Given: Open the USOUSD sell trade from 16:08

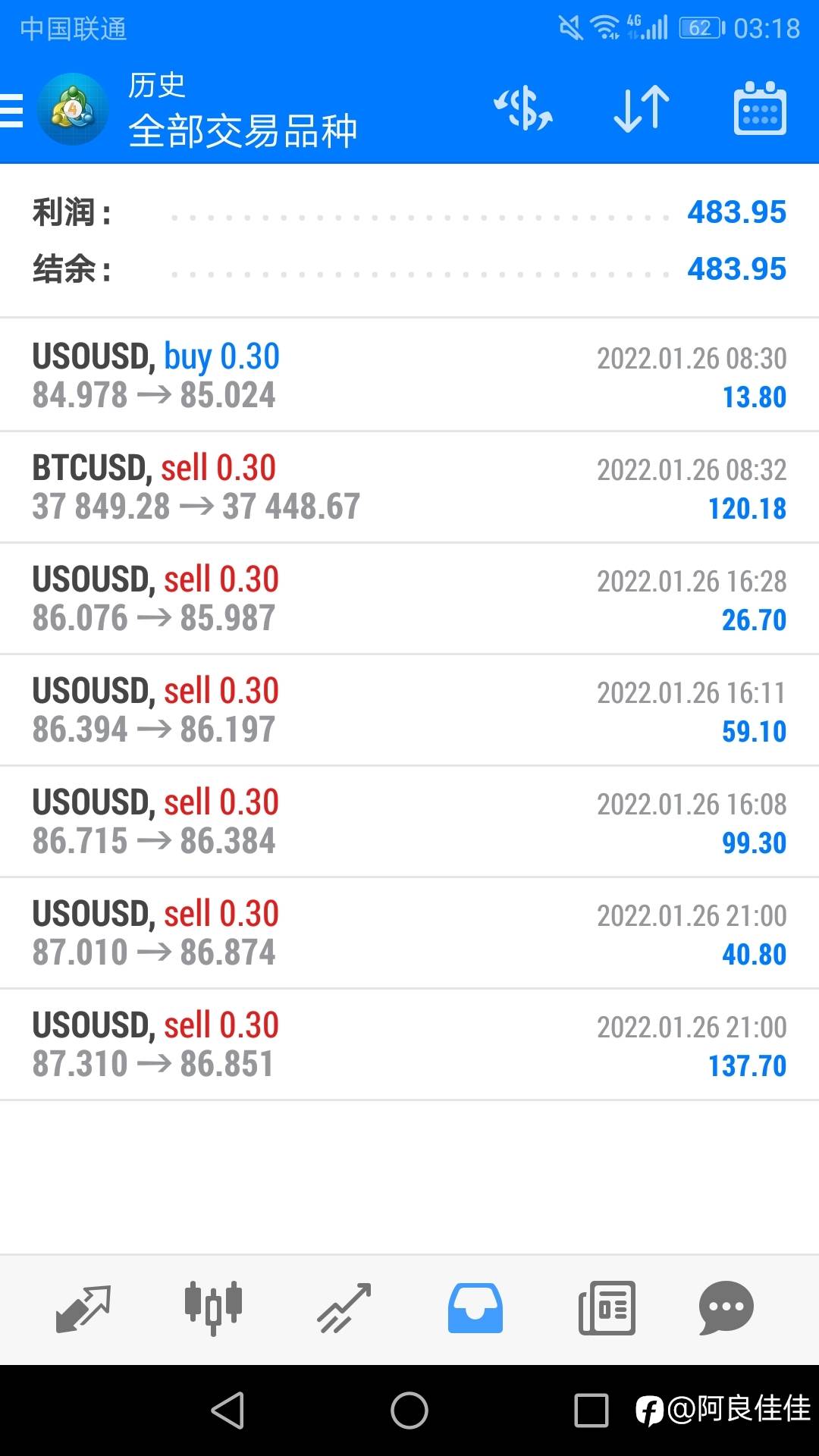Looking at the screenshot, I should pos(409,821).
